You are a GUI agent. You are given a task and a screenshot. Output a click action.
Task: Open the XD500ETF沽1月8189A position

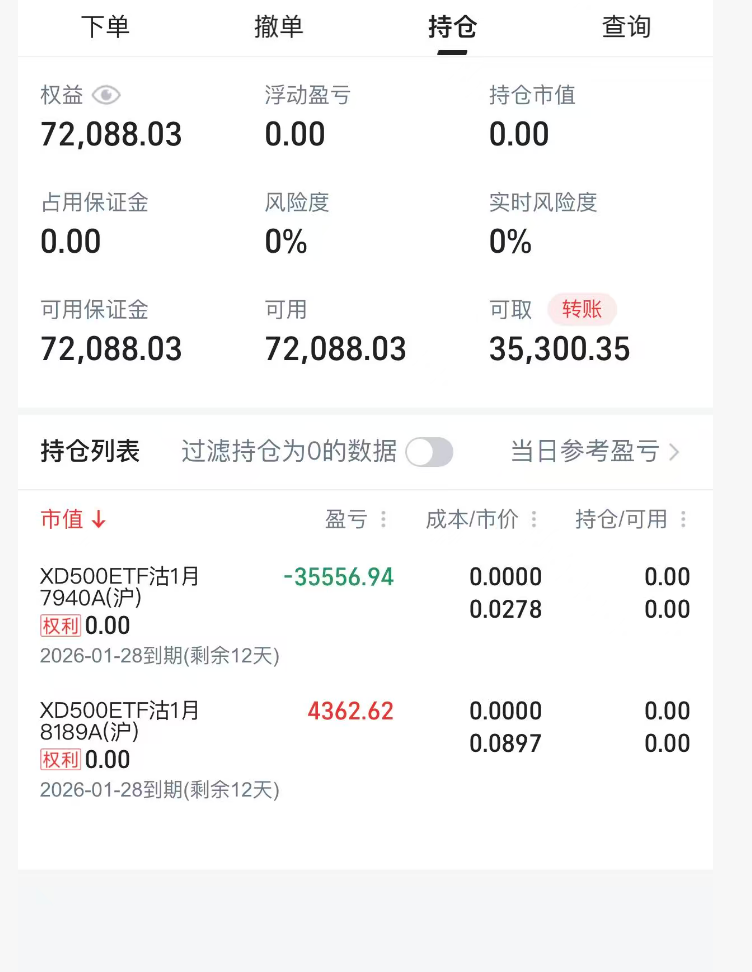[120, 721]
